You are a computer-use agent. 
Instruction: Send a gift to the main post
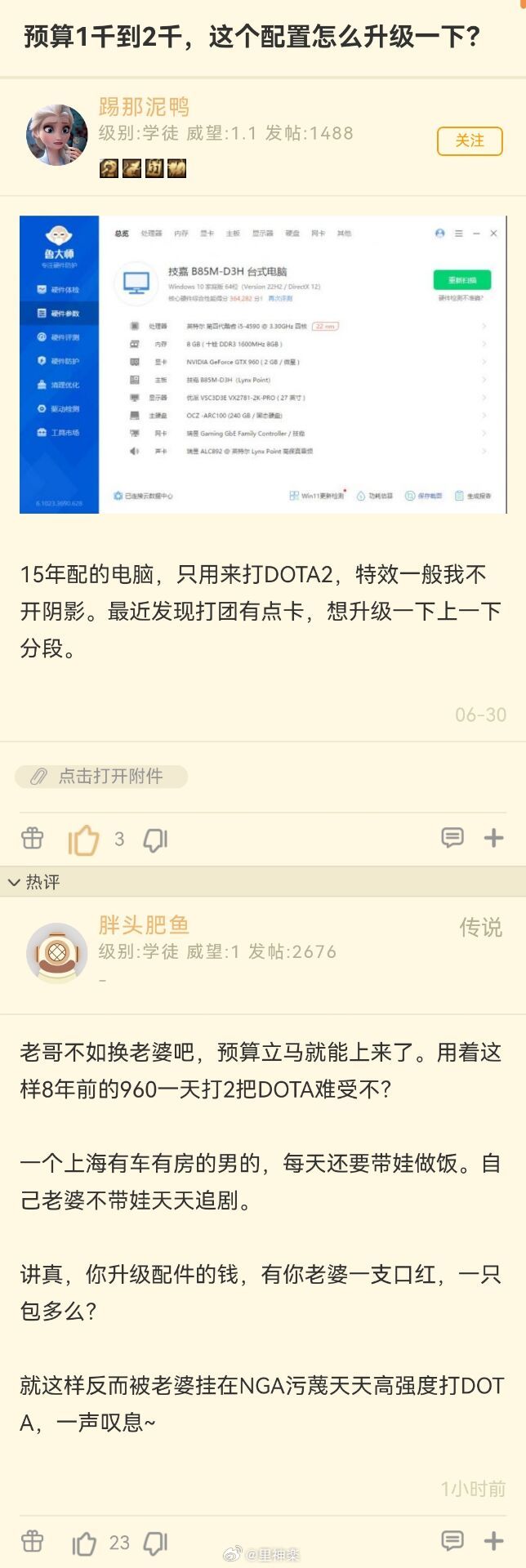click(33, 838)
